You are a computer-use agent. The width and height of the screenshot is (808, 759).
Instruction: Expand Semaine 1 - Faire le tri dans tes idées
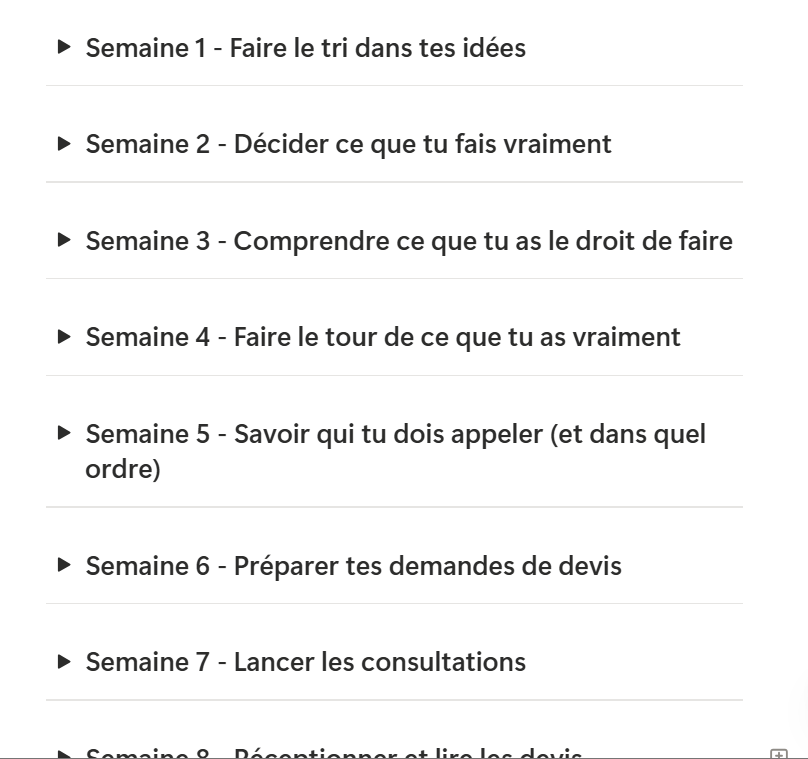click(64, 47)
